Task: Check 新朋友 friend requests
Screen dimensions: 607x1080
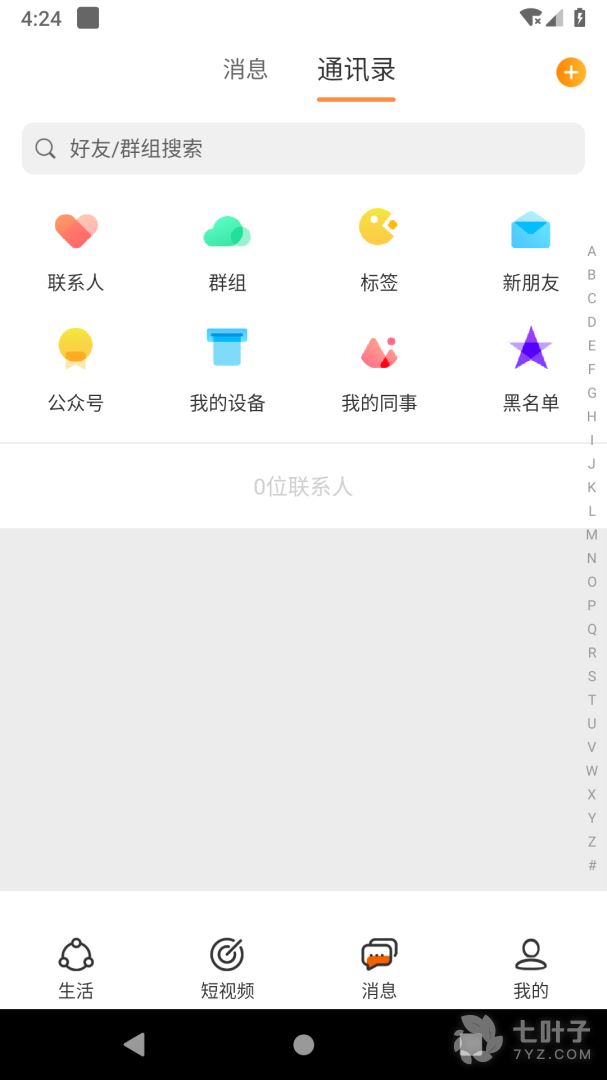Action: 530,250
